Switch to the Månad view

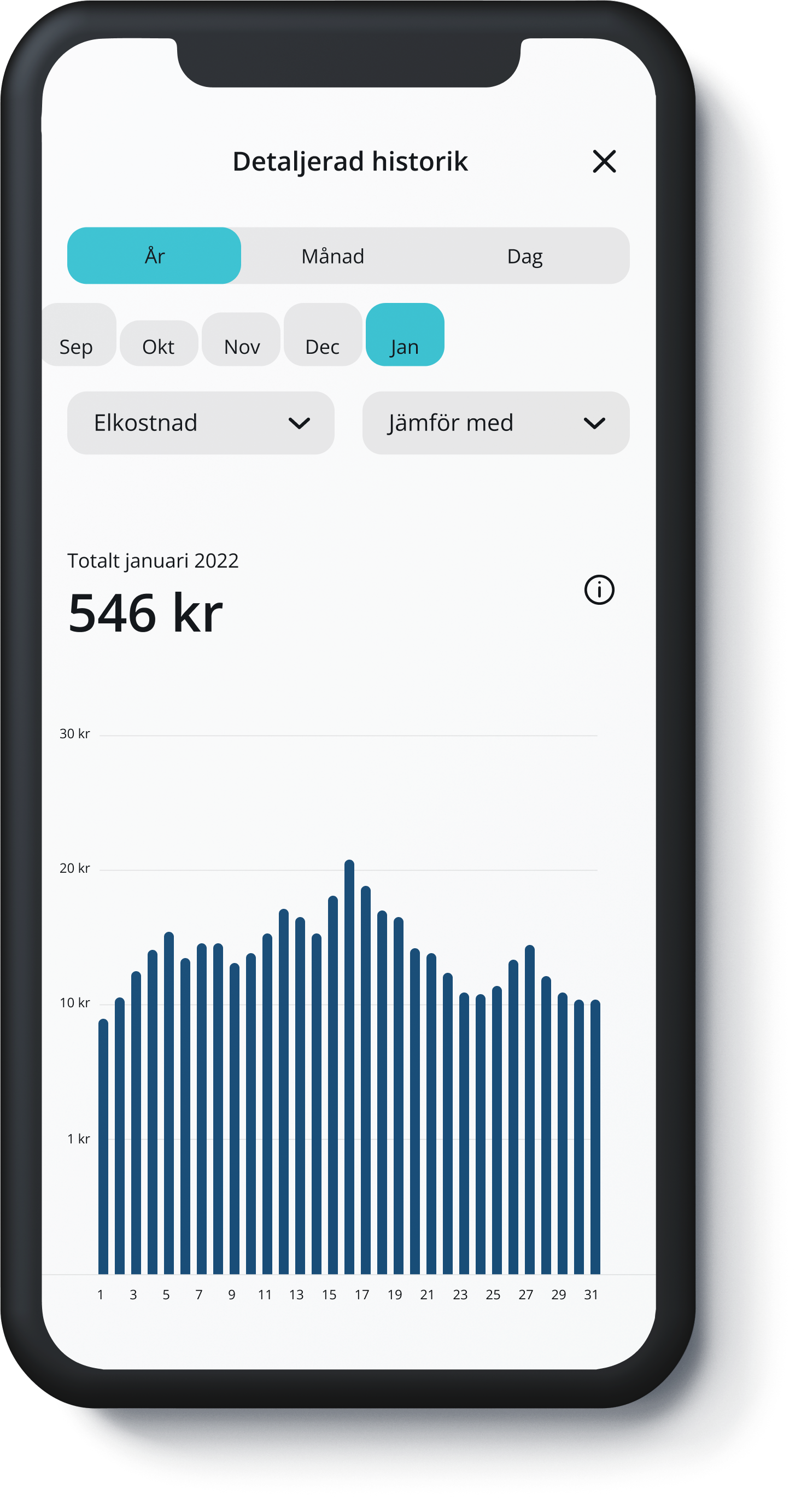click(x=333, y=256)
